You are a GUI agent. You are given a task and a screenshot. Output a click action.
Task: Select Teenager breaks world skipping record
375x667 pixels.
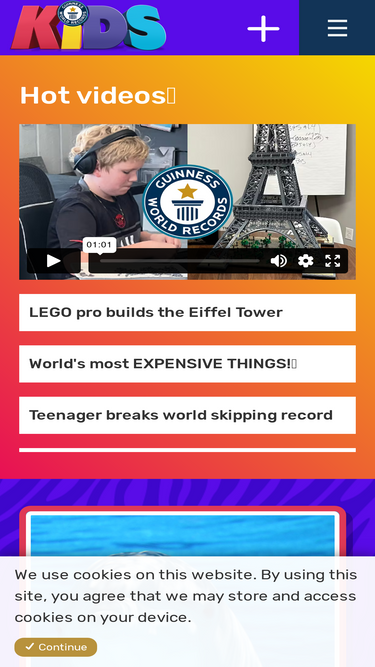click(188, 415)
